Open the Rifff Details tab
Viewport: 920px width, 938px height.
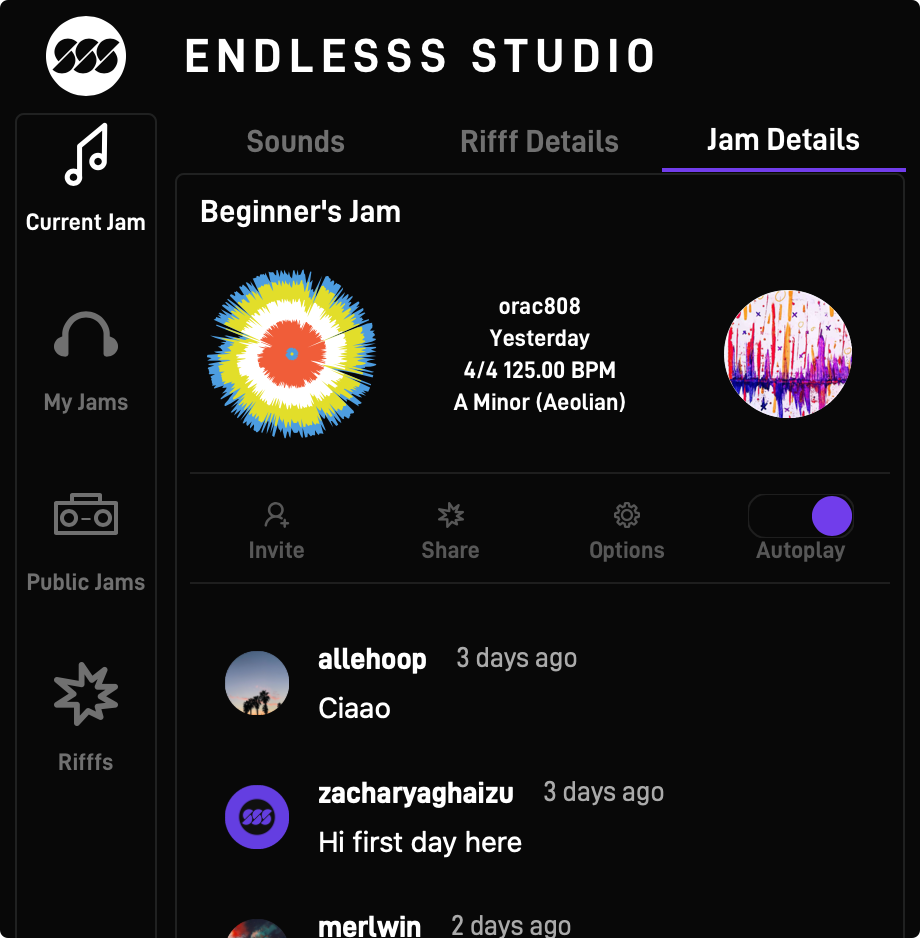539,142
